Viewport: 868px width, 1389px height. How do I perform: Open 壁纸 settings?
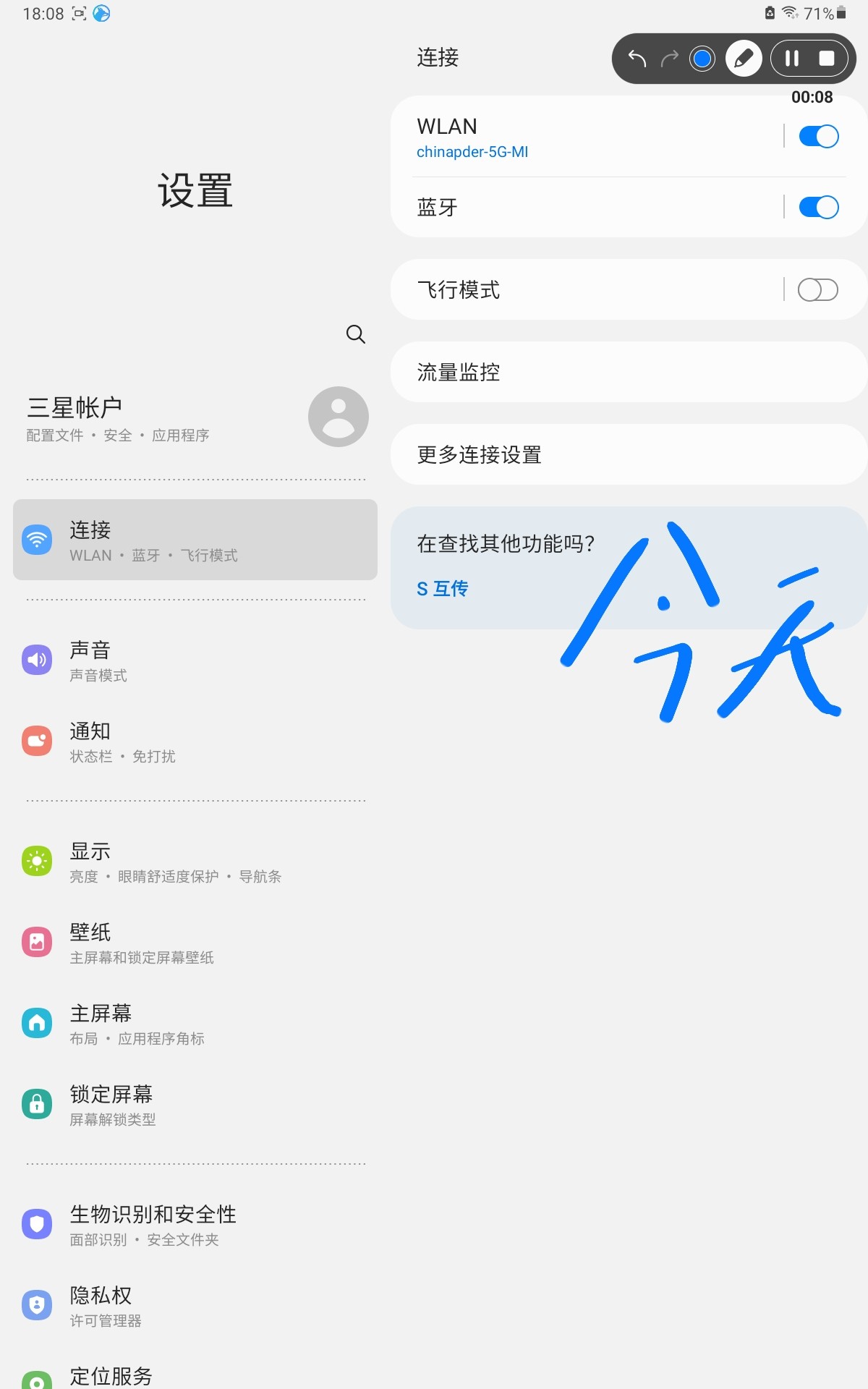coord(195,943)
